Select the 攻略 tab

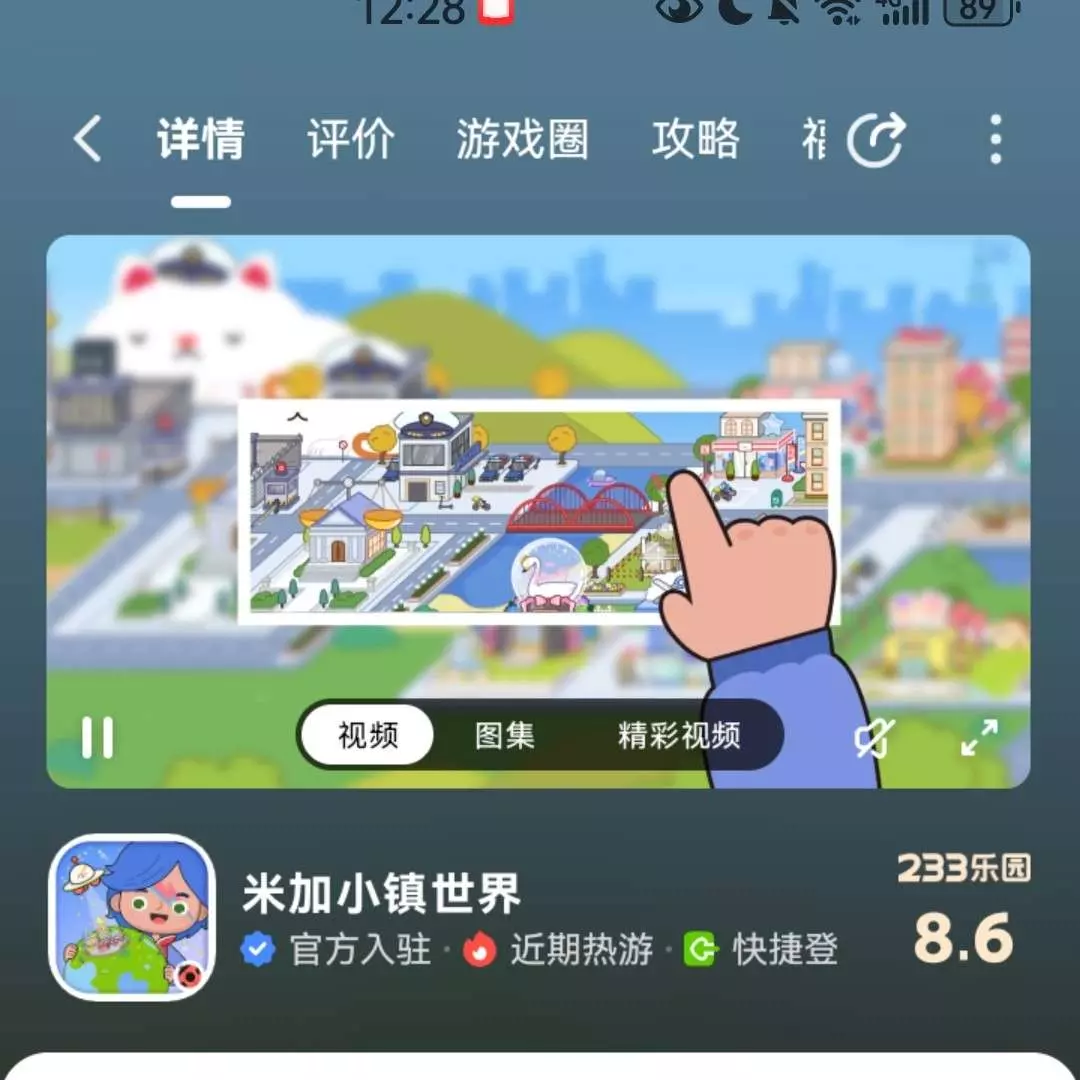695,139
